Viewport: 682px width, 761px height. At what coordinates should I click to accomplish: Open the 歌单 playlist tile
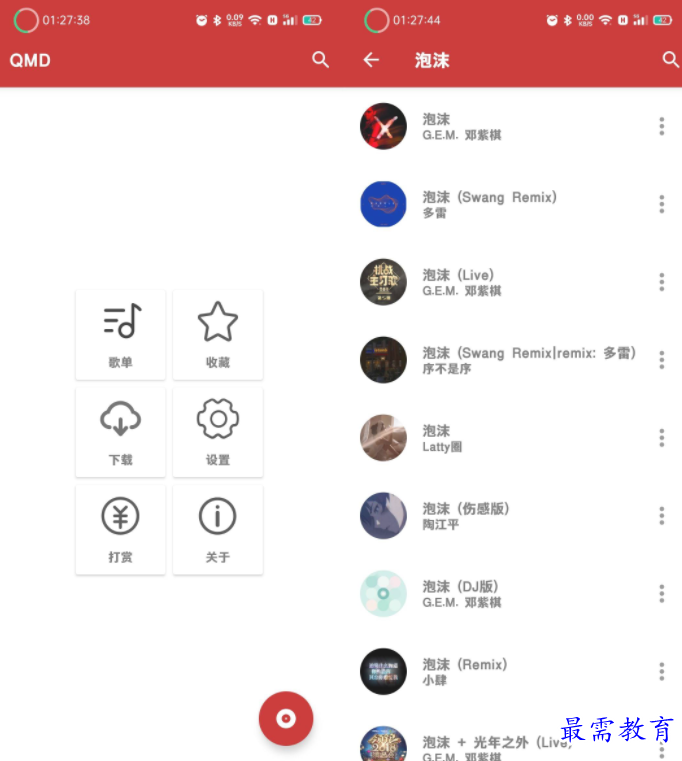click(x=120, y=334)
